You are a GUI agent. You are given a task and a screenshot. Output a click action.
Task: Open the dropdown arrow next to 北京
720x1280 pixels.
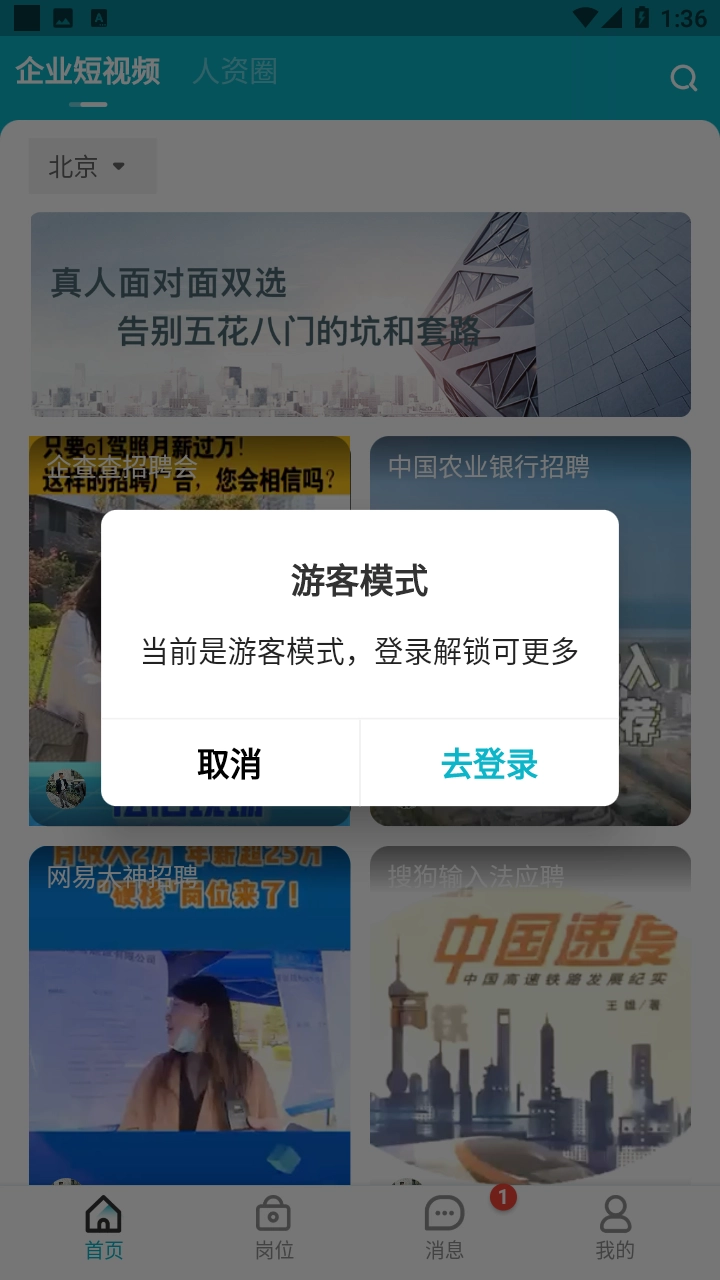pyautogui.click(x=119, y=167)
